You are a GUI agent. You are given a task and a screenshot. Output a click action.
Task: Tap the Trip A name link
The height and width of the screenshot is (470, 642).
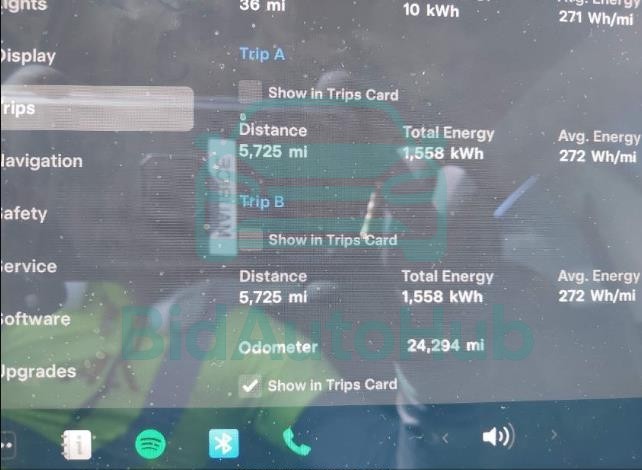[261, 54]
